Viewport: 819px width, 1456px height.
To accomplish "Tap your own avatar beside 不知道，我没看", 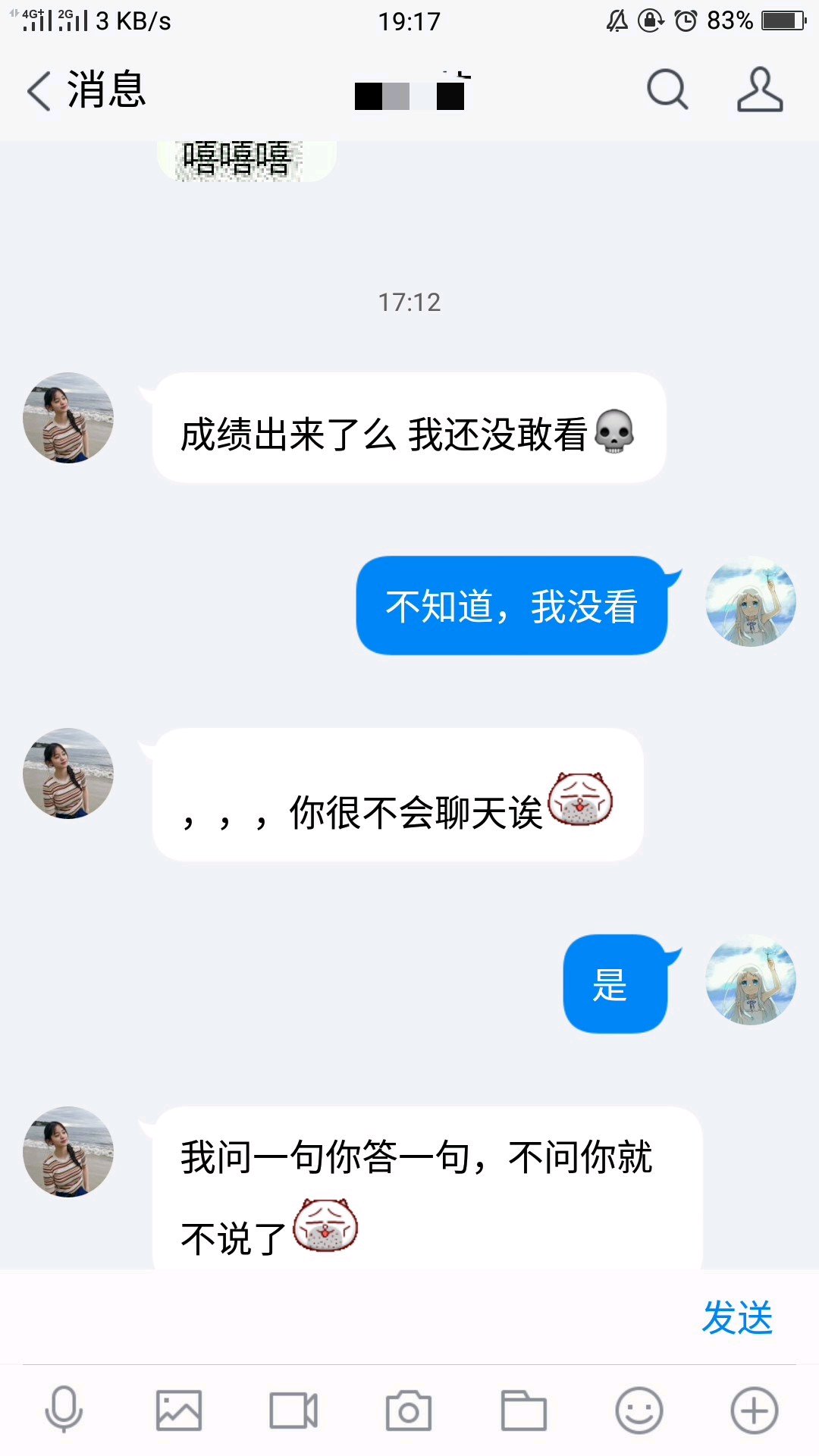I will pyautogui.click(x=751, y=601).
